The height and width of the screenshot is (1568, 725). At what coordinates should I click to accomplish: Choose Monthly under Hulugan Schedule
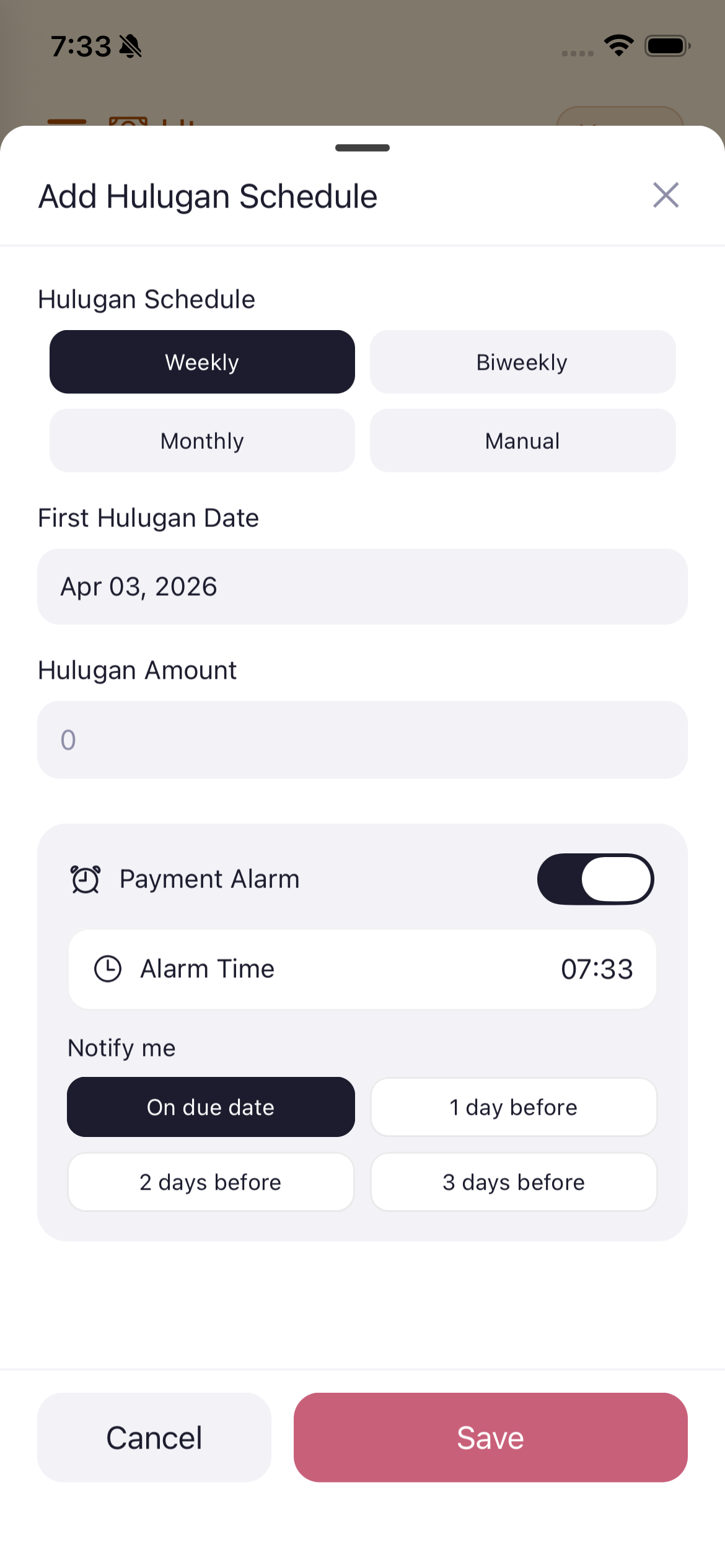[x=201, y=440]
